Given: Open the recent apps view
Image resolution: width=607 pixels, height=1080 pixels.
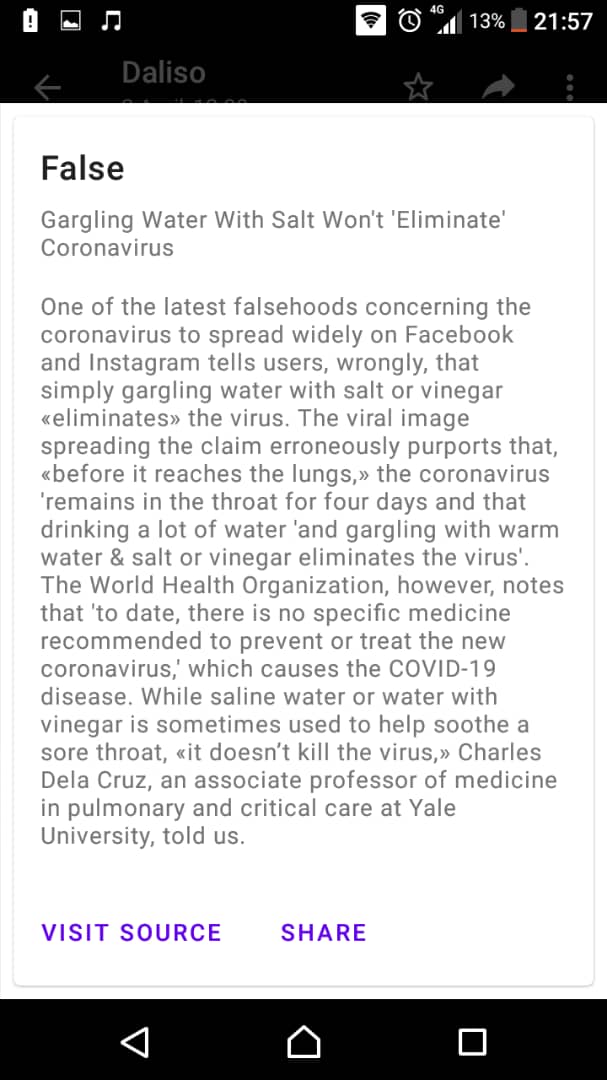Looking at the screenshot, I should click(x=472, y=1042).
